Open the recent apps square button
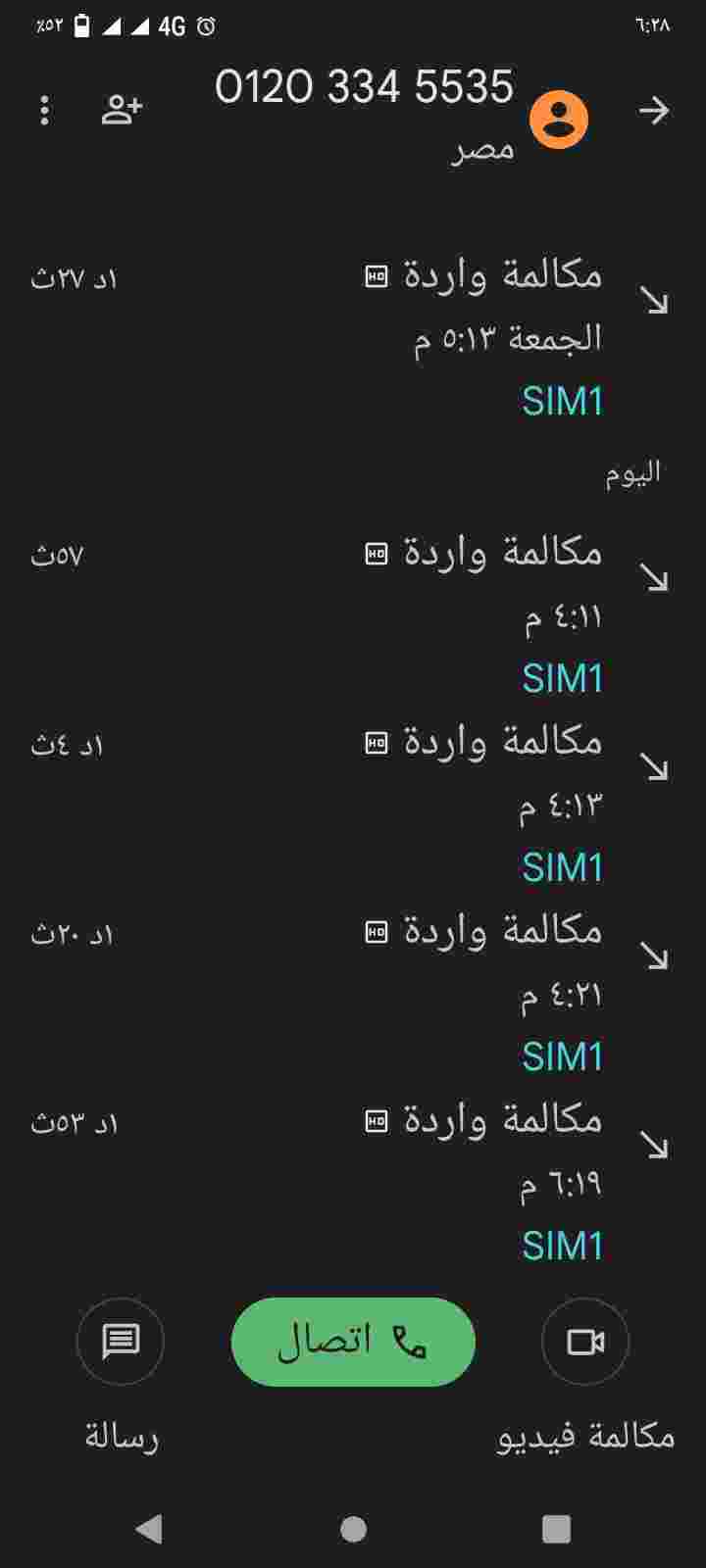 (x=556, y=1528)
